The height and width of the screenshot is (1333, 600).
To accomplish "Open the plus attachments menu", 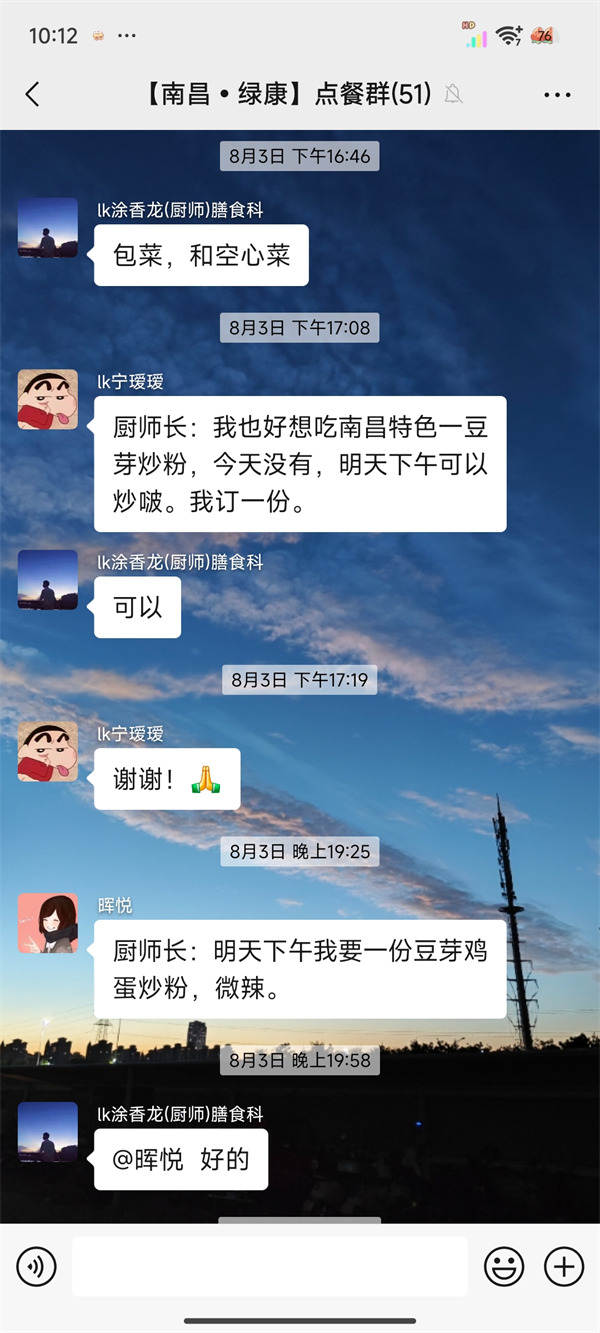I will (563, 1267).
